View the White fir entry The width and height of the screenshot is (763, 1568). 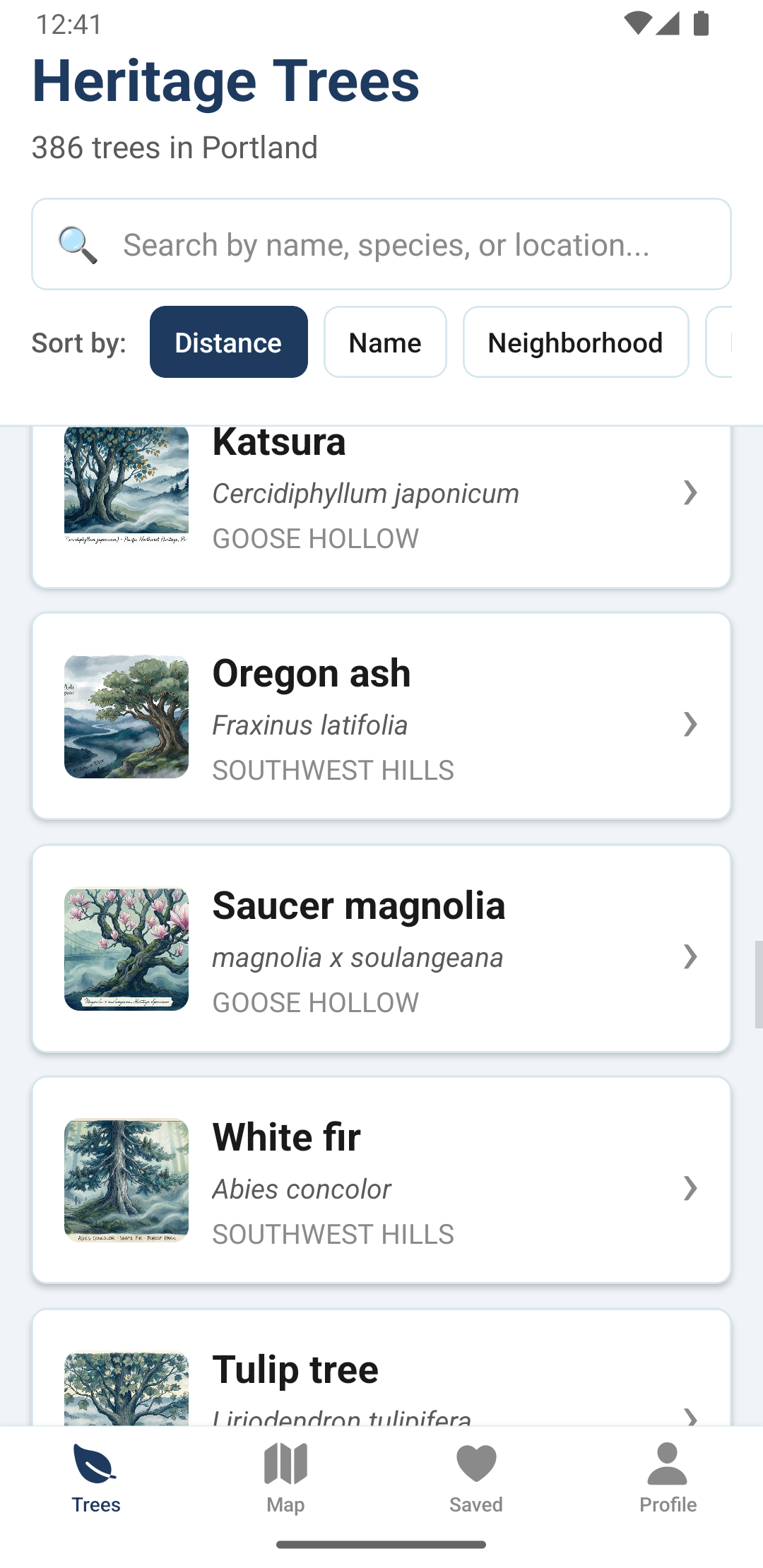pos(381,1180)
